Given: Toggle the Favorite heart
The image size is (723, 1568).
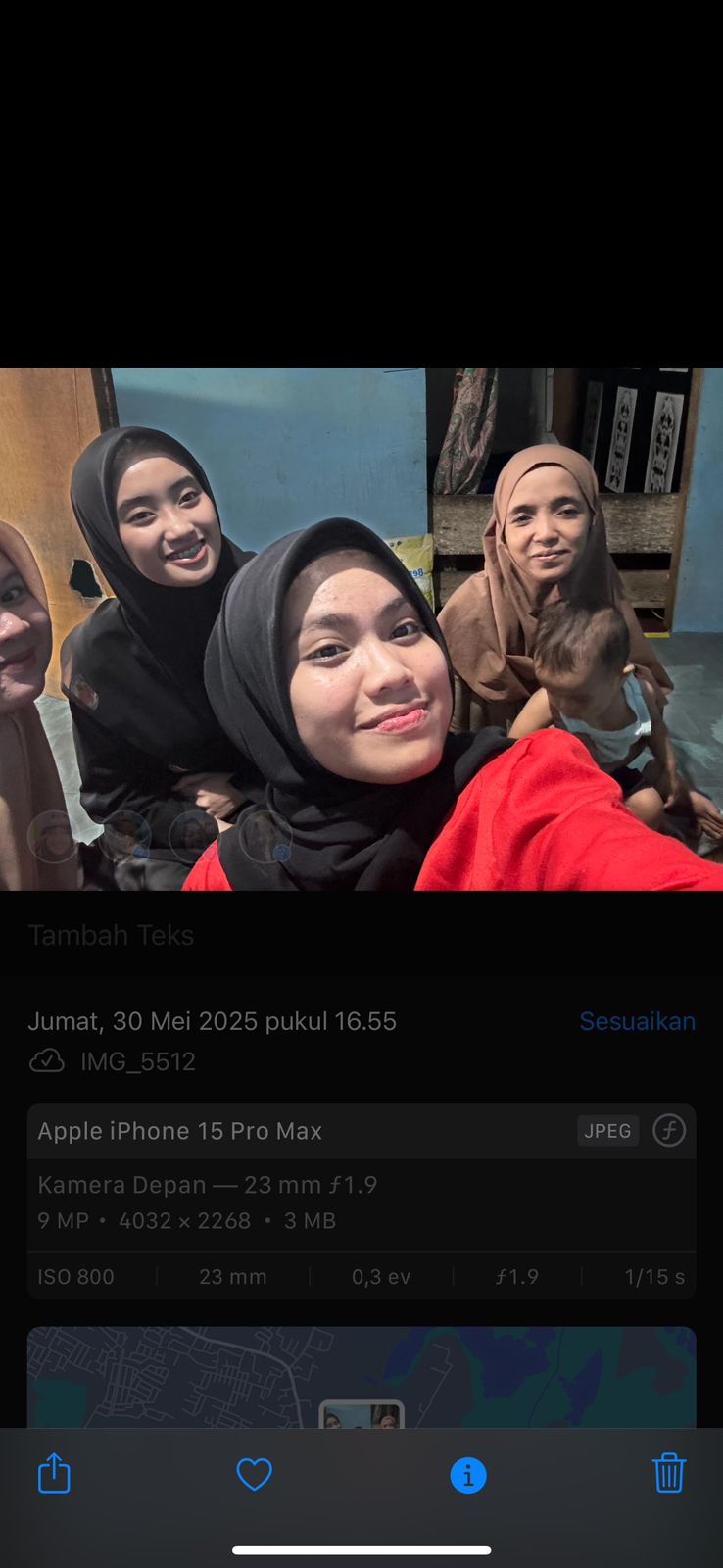Looking at the screenshot, I should (x=254, y=1473).
